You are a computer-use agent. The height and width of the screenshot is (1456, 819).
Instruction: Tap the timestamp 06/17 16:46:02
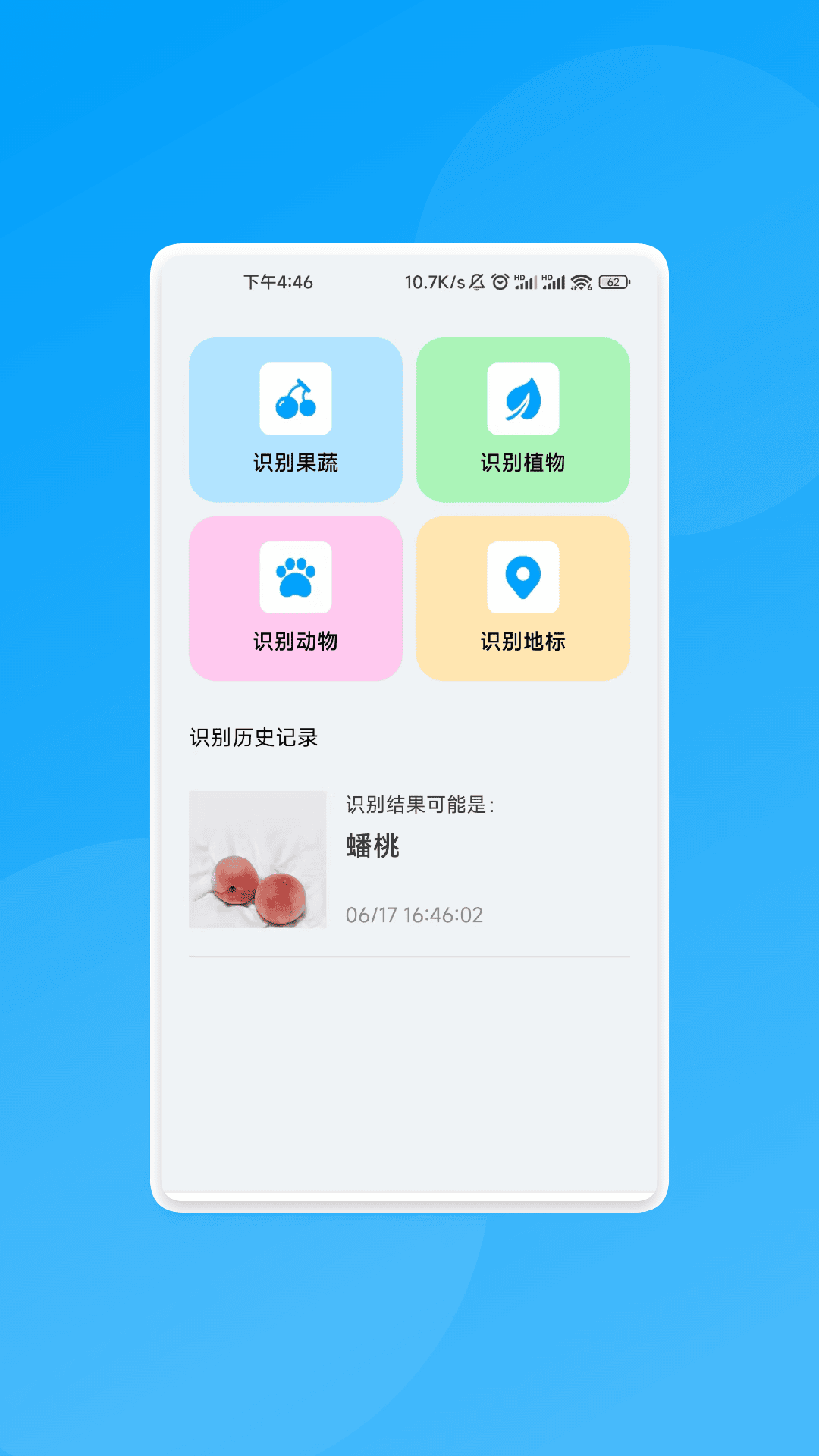[x=414, y=915]
